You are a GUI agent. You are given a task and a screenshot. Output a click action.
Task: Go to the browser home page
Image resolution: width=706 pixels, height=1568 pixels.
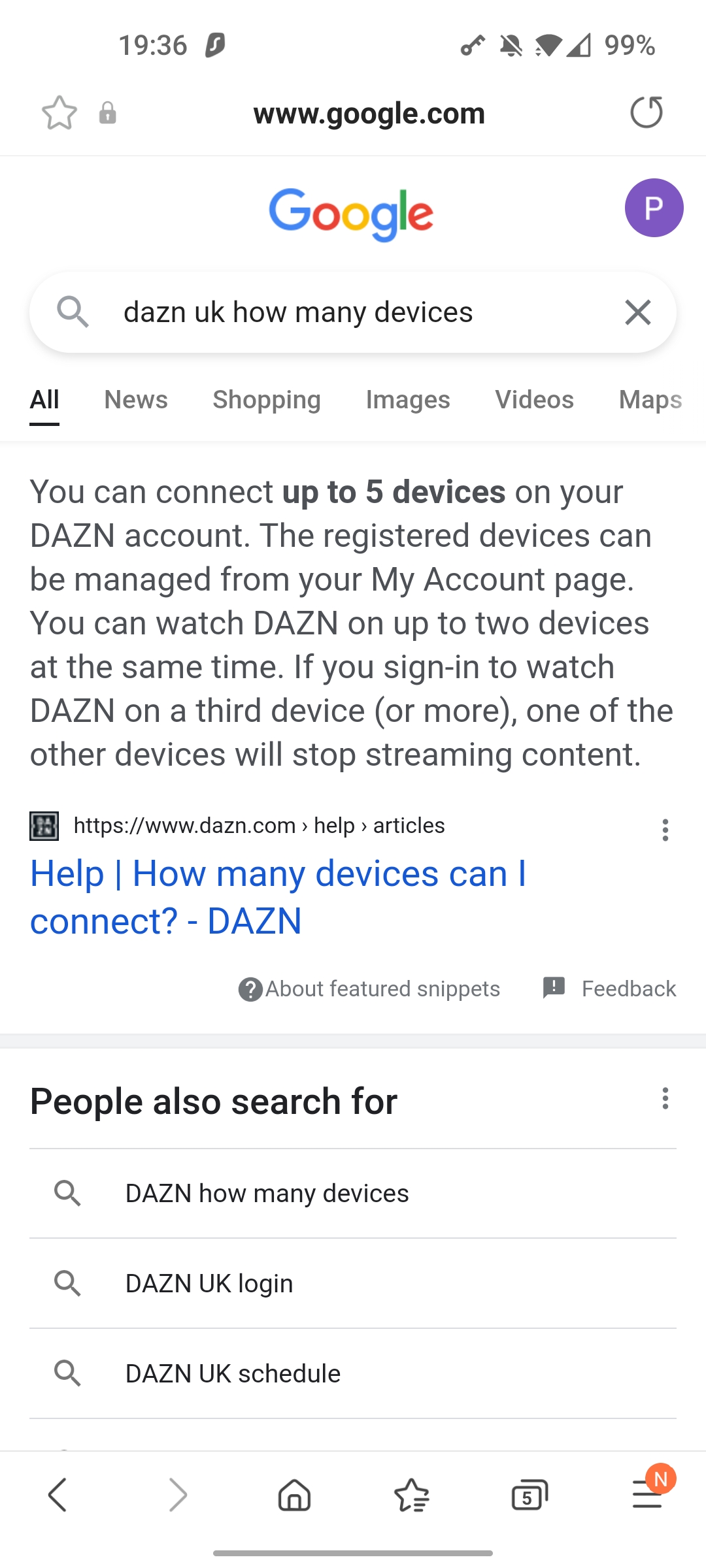294,1495
